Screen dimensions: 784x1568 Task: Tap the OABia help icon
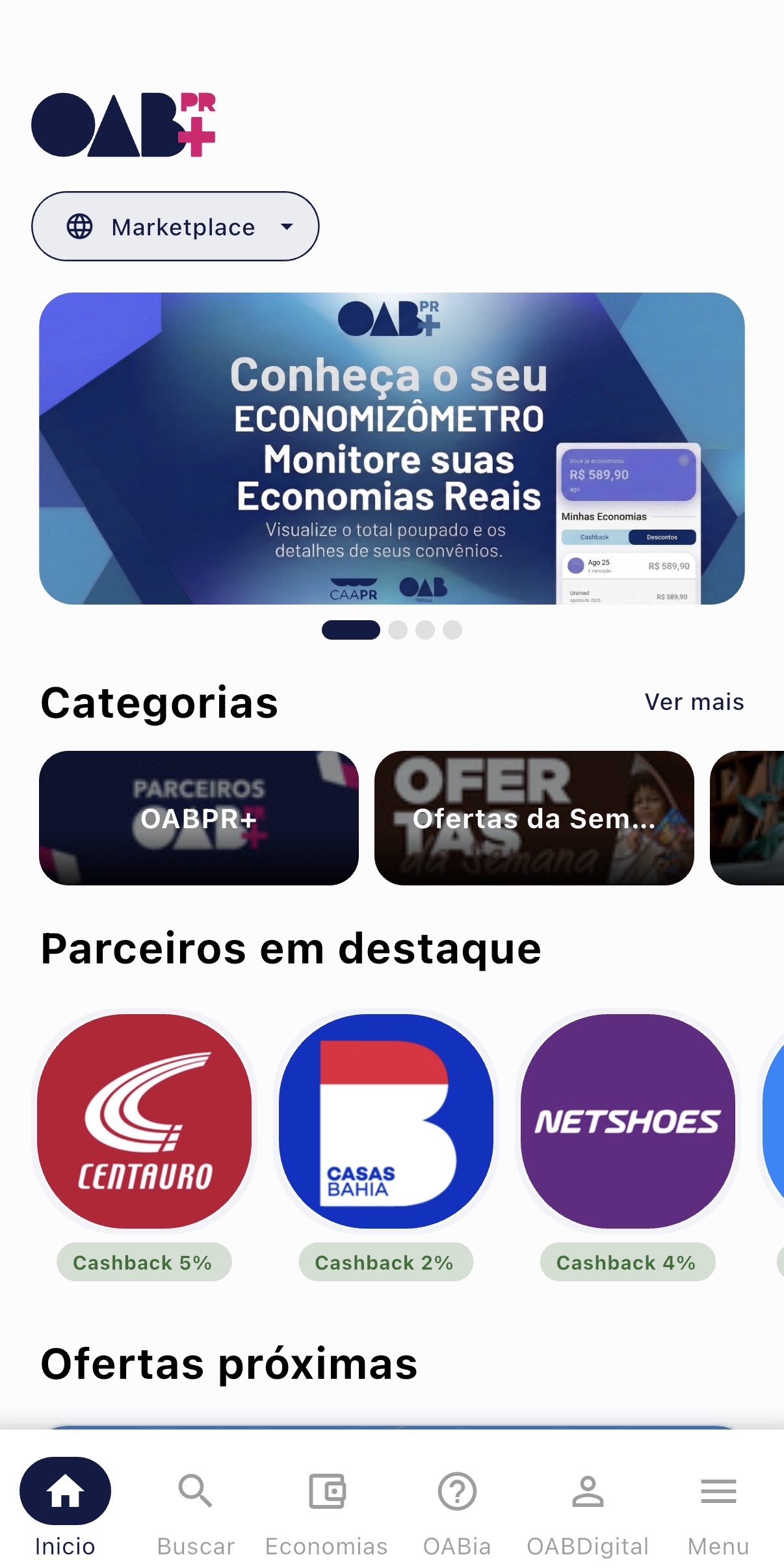457,1491
